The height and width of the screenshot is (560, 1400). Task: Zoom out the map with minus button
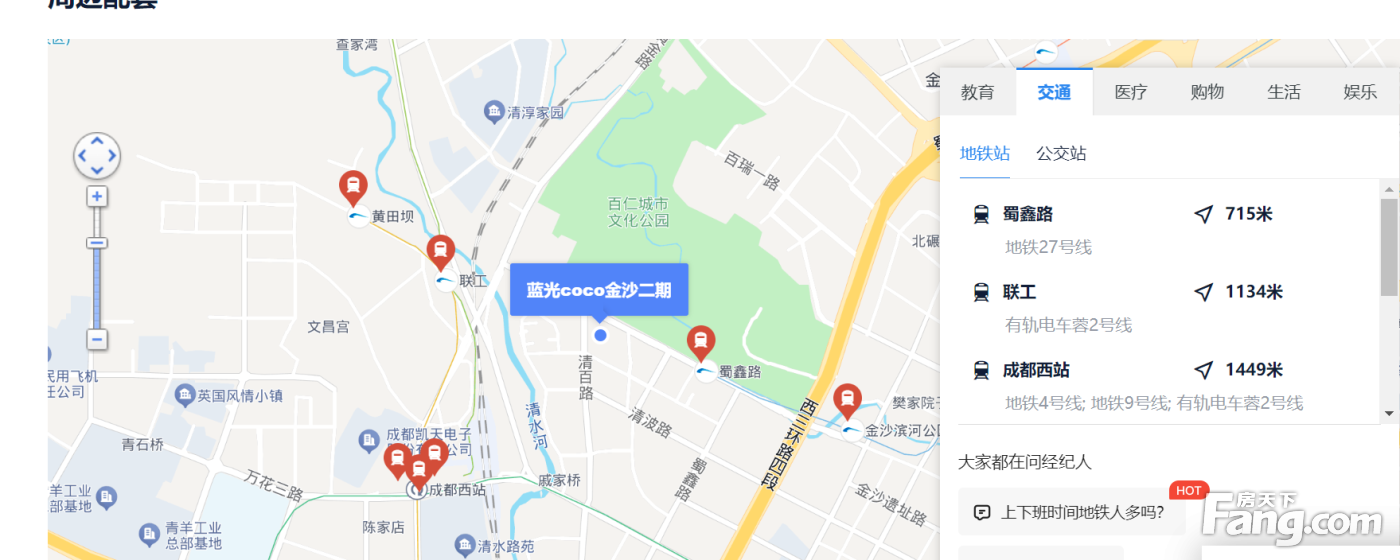click(97, 340)
